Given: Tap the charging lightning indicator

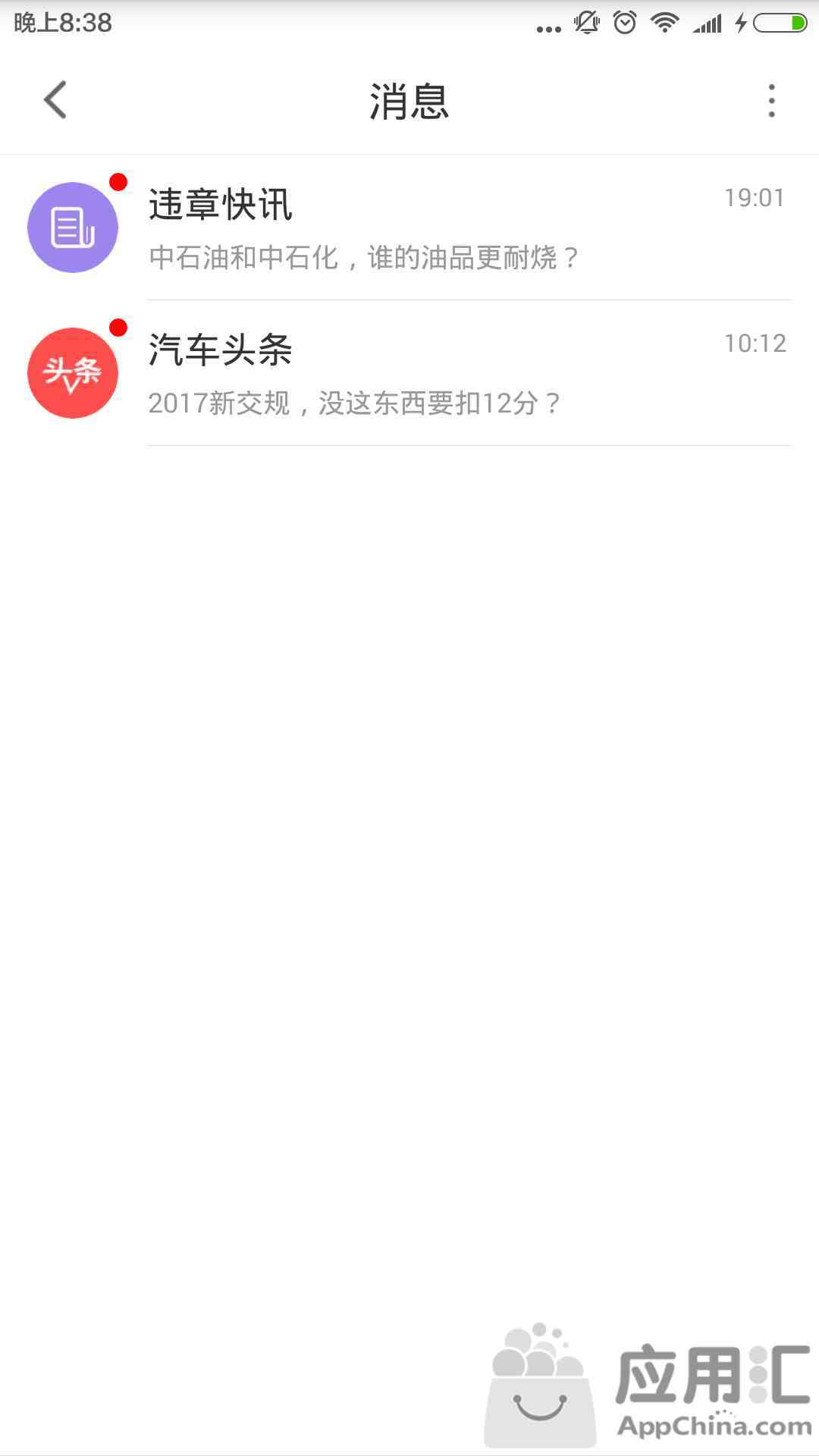Looking at the screenshot, I should pyautogui.click(x=741, y=23).
